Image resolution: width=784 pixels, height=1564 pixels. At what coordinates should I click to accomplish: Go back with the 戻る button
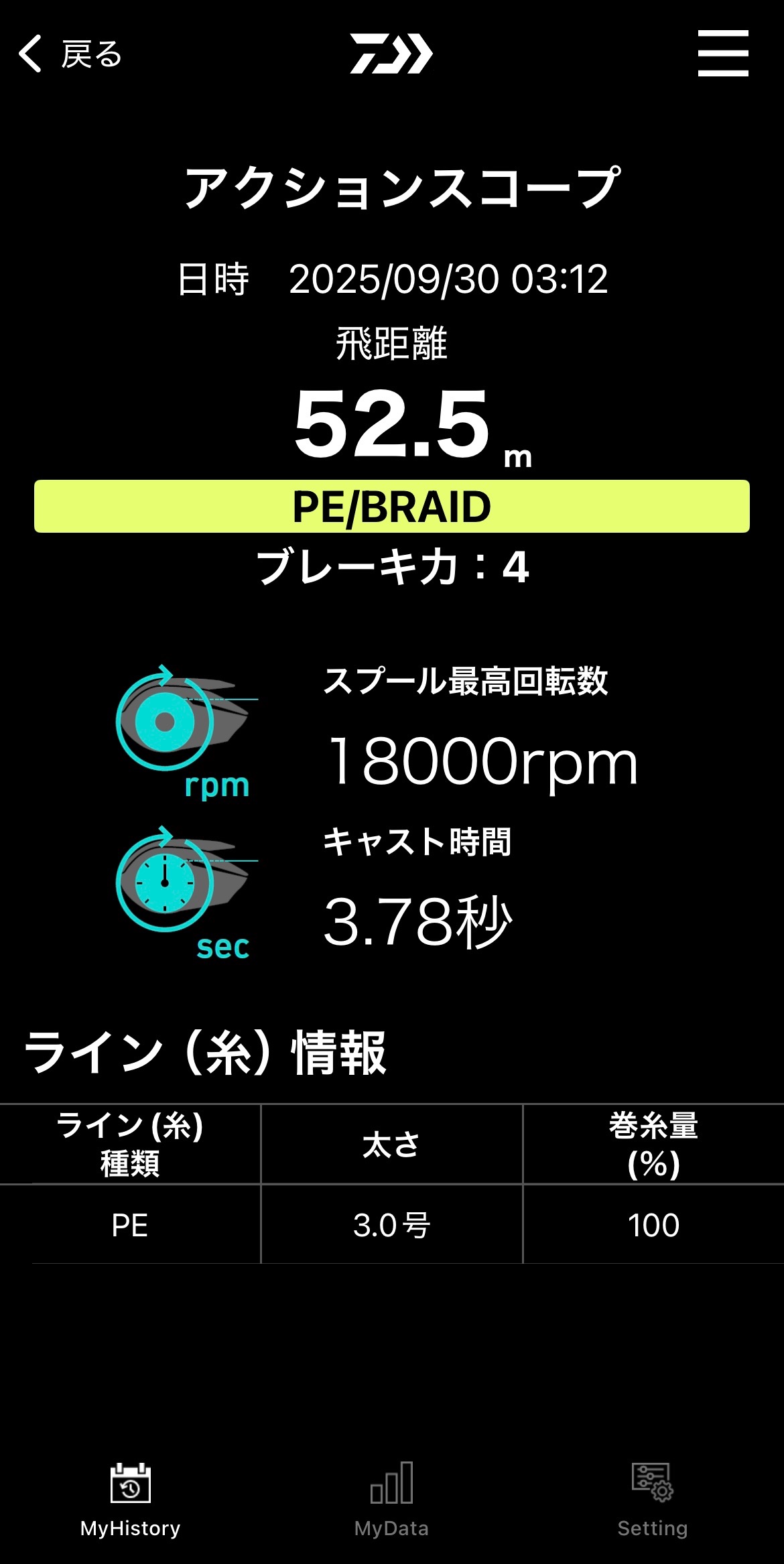(x=70, y=54)
